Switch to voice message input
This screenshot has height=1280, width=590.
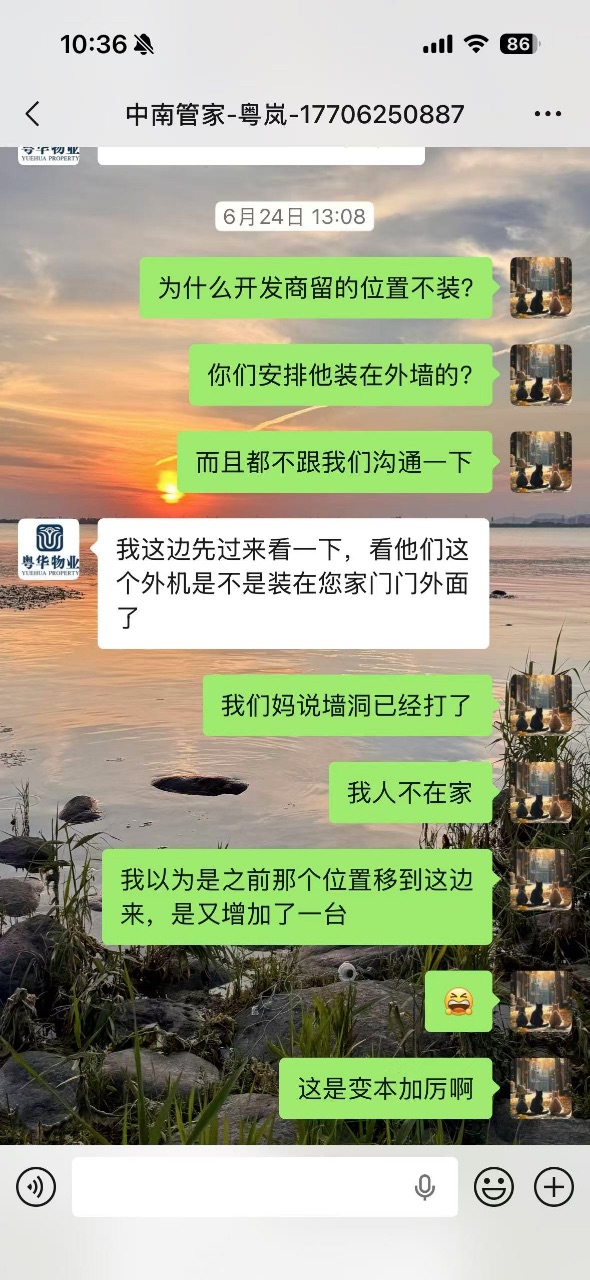[36, 1187]
